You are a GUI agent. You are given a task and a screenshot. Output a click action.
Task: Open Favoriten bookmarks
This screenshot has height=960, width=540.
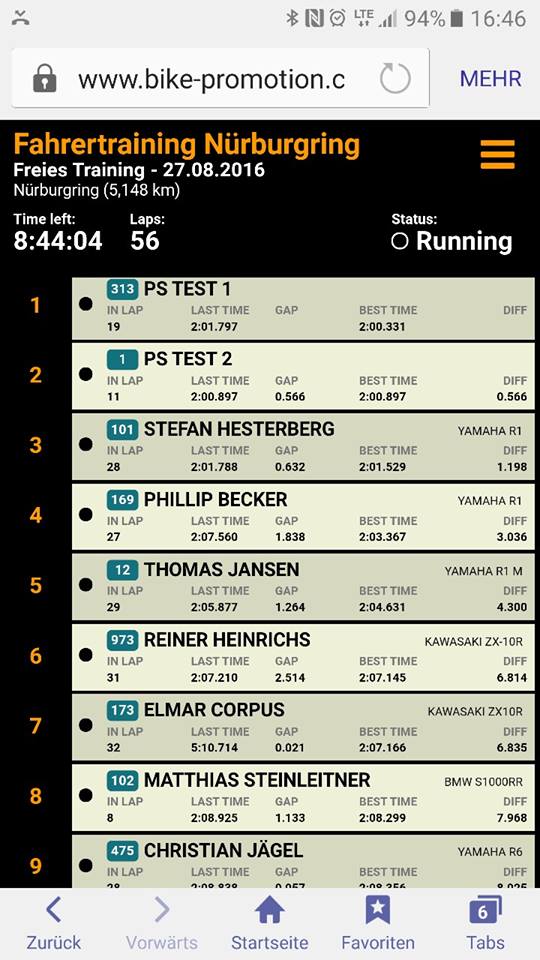(x=378, y=924)
